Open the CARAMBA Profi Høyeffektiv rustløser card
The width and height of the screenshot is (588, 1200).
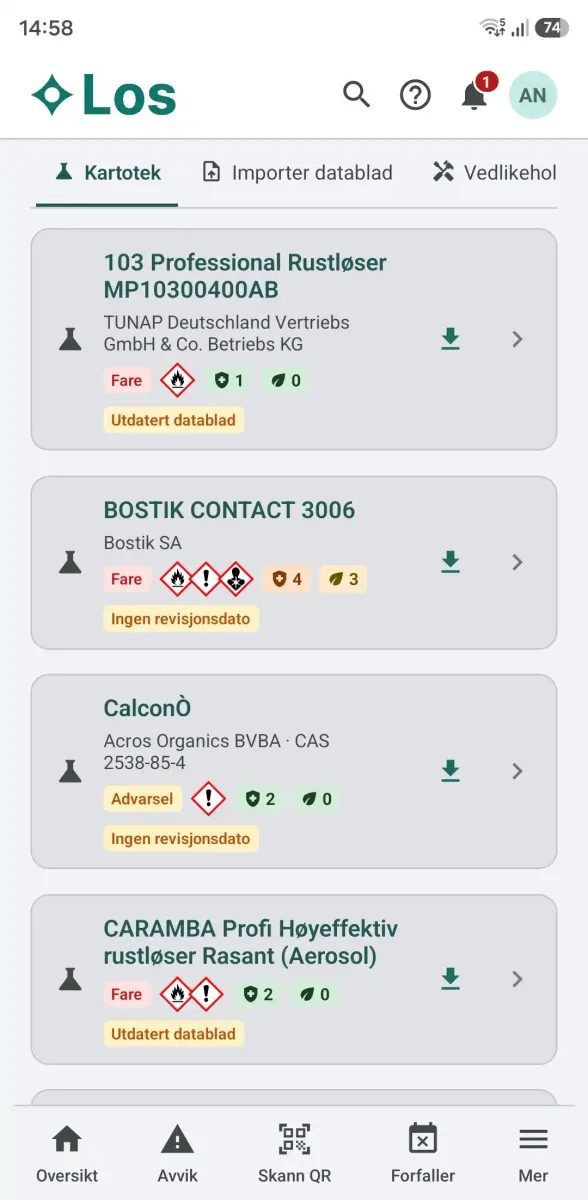[x=294, y=979]
